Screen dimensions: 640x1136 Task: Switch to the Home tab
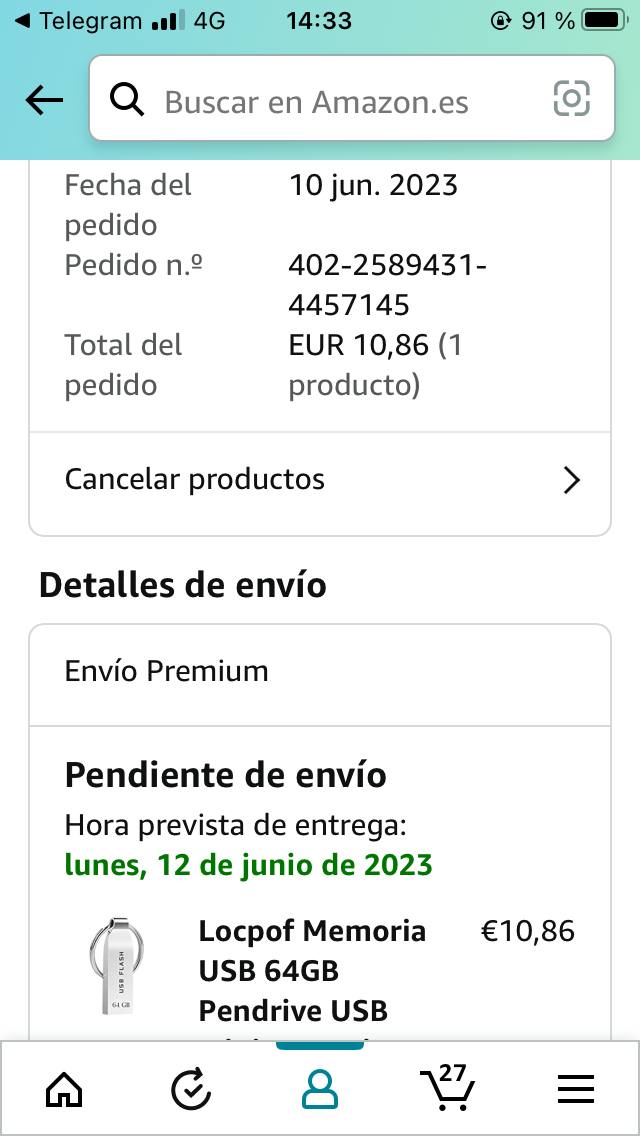coord(64,1089)
